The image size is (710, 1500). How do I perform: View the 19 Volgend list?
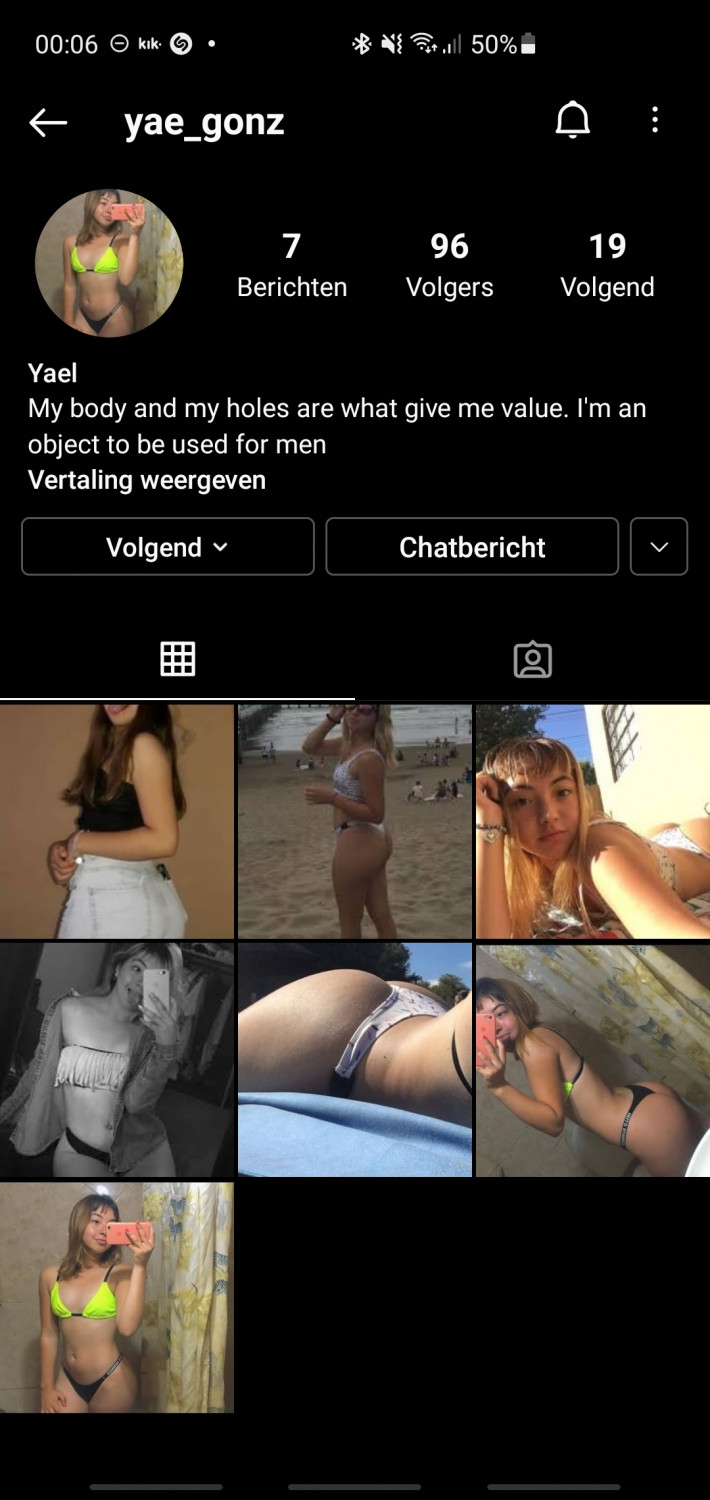click(607, 264)
